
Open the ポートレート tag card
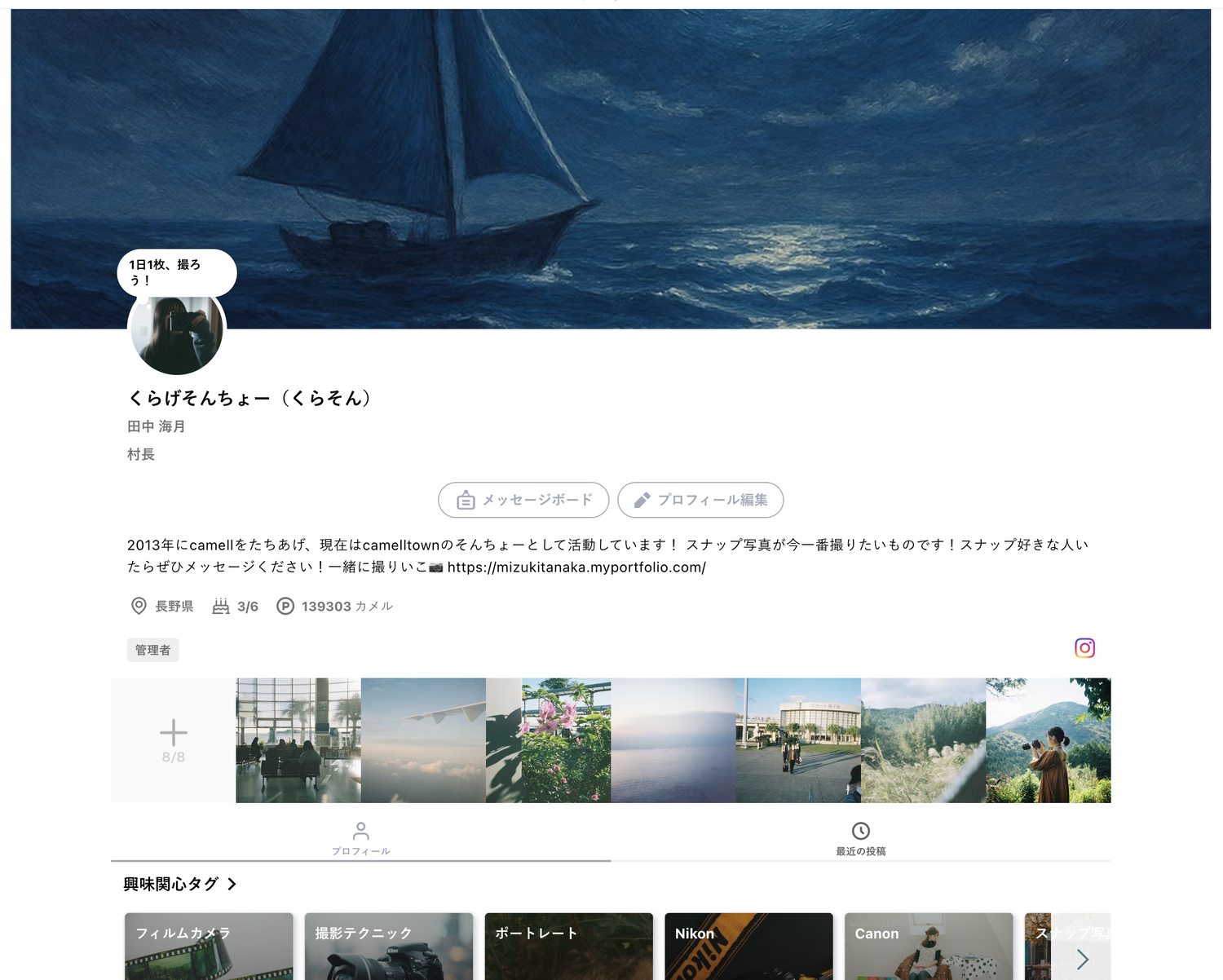point(569,947)
